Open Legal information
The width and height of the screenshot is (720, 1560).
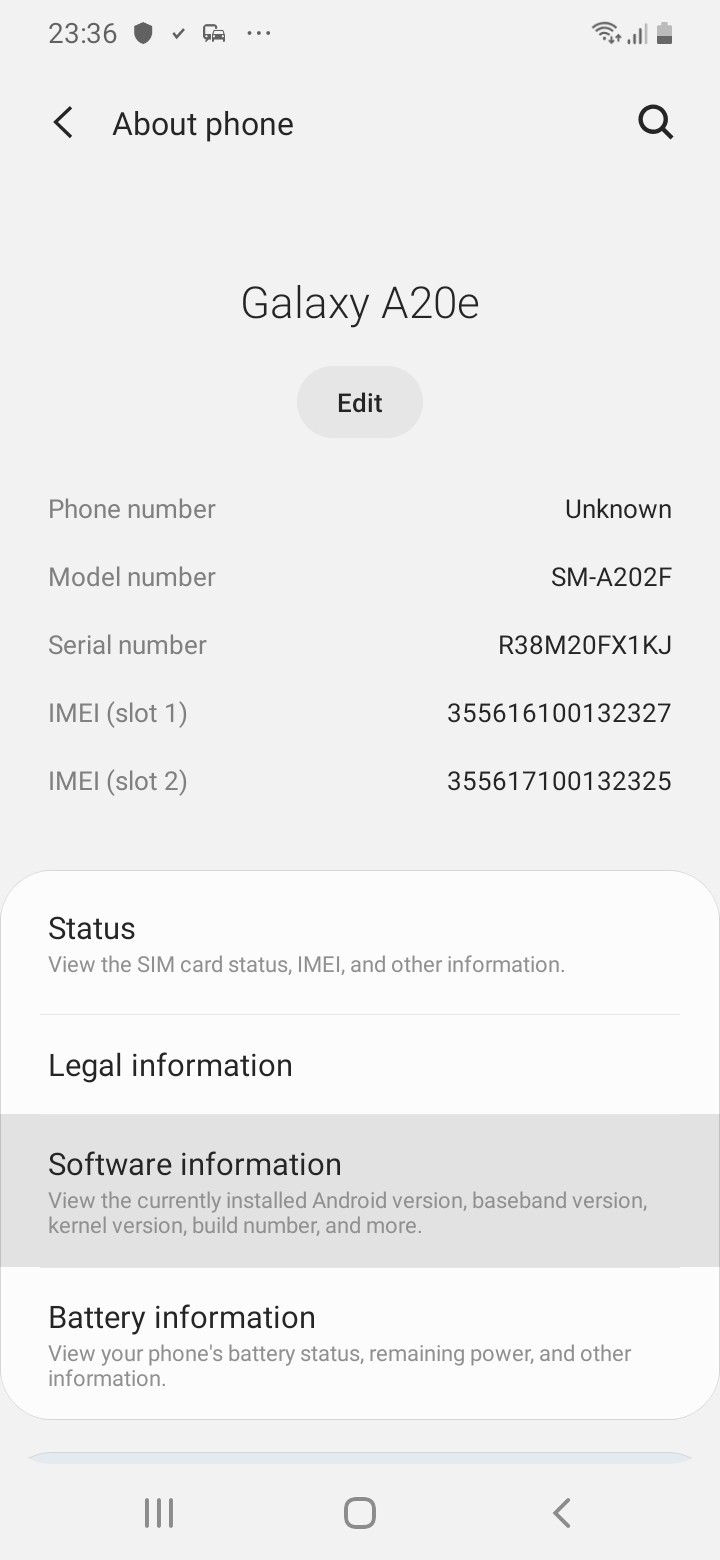(x=360, y=1065)
